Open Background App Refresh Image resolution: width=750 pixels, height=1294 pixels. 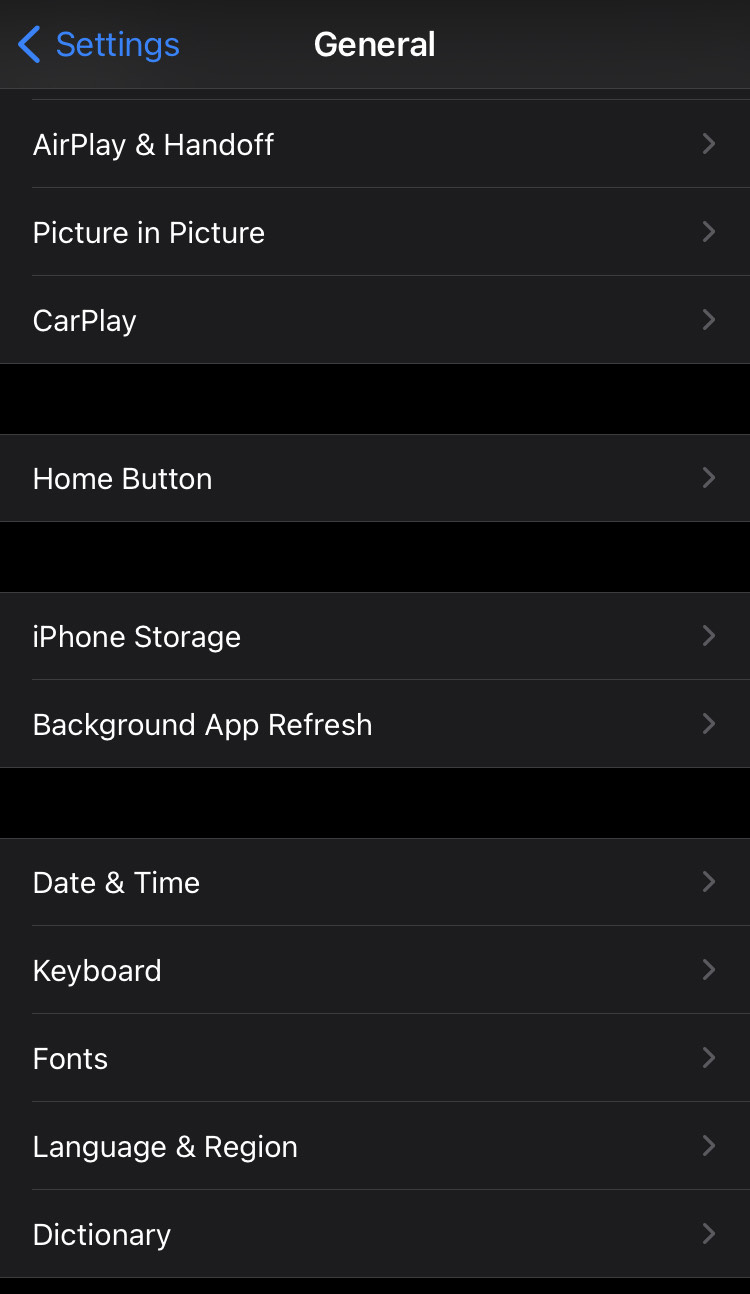tap(374, 725)
